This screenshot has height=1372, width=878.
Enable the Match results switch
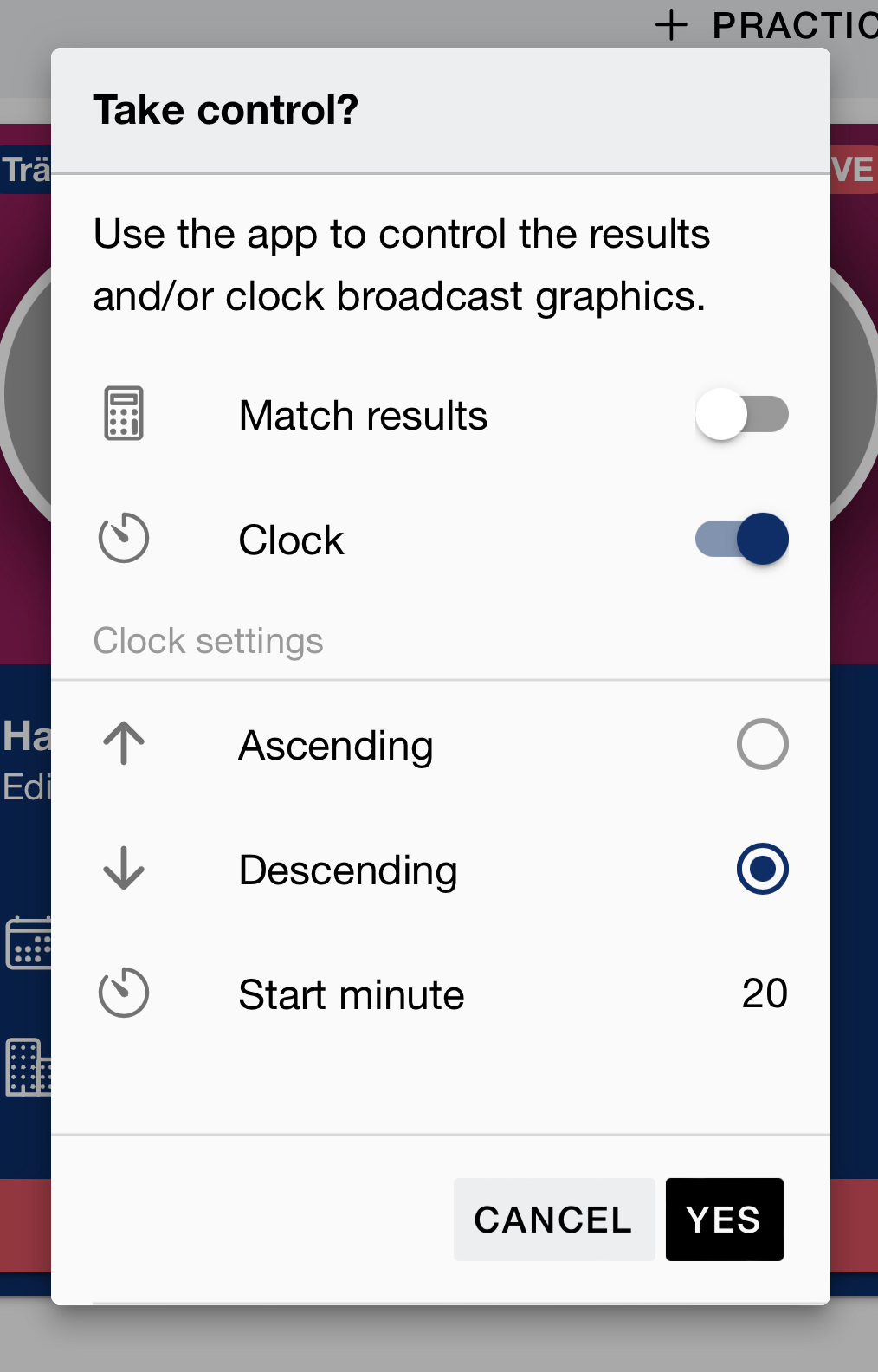click(742, 415)
